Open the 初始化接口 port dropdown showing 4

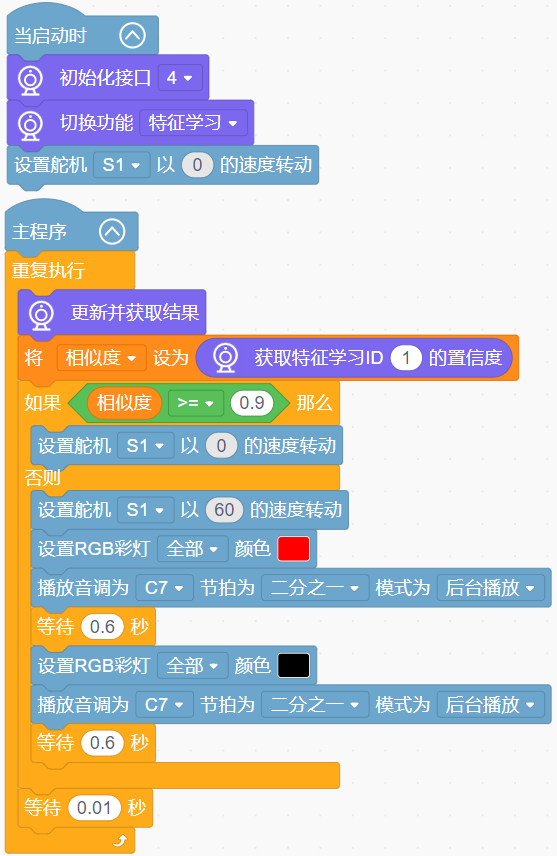tap(180, 78)
